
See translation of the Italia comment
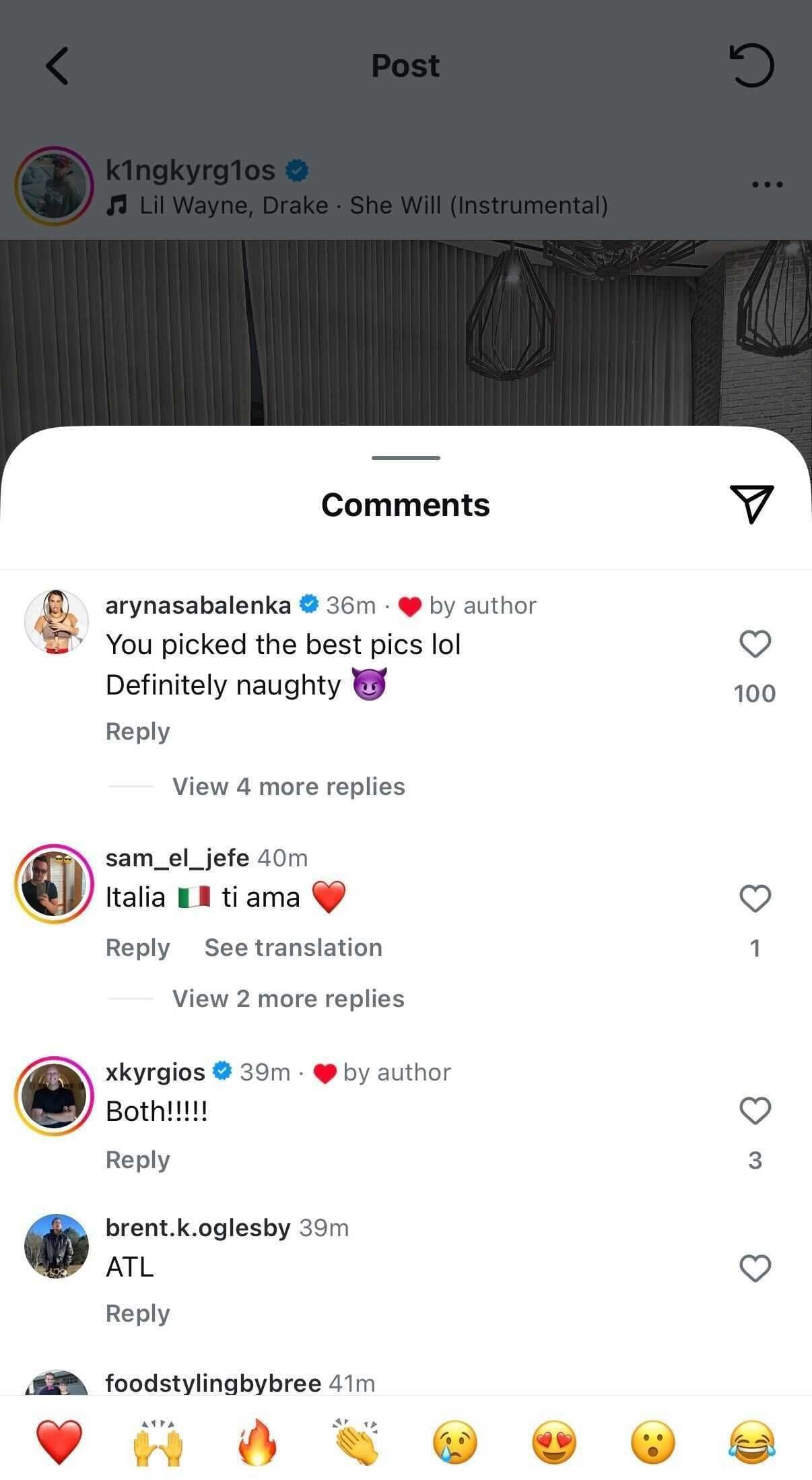(294, 947)
